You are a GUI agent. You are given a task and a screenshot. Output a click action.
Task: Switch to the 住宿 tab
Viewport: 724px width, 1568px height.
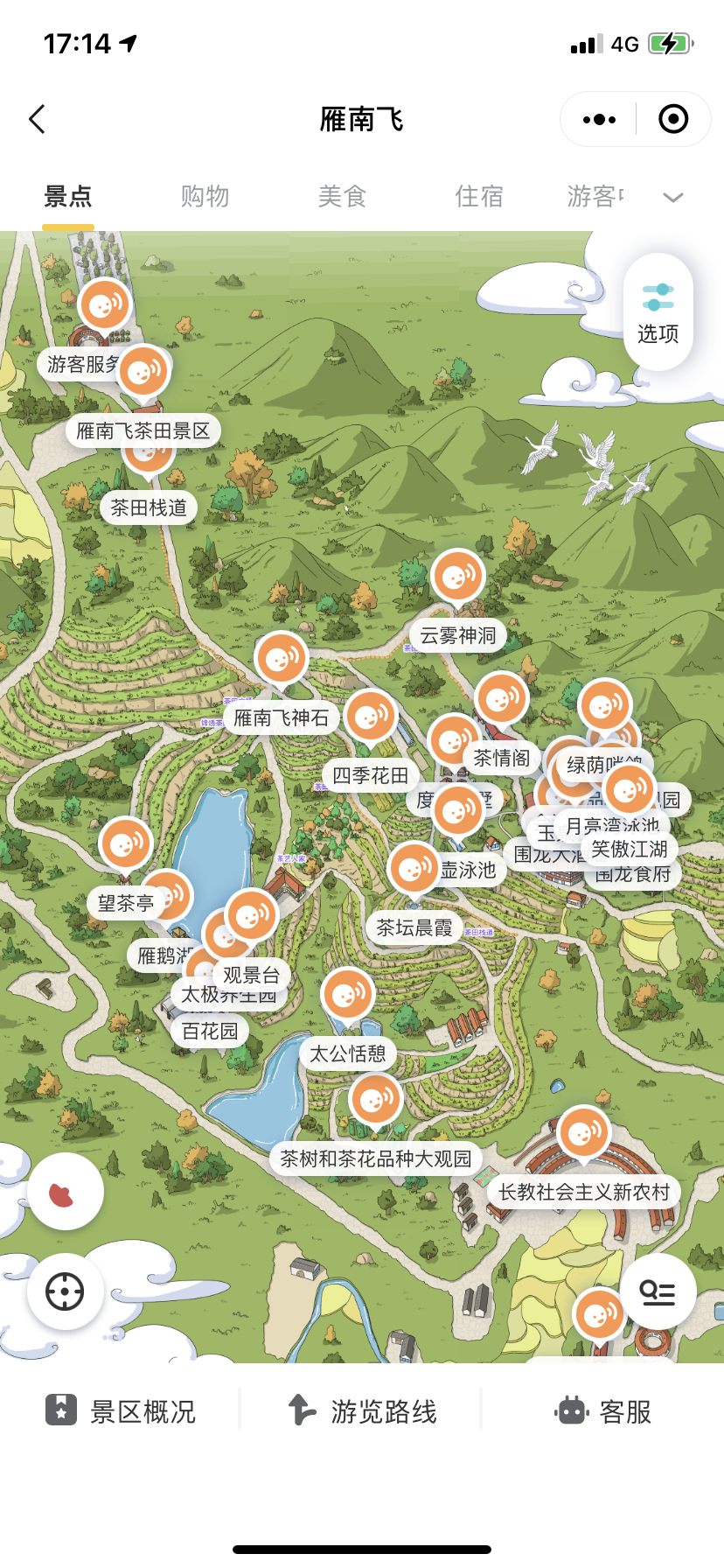click(479, 196)
